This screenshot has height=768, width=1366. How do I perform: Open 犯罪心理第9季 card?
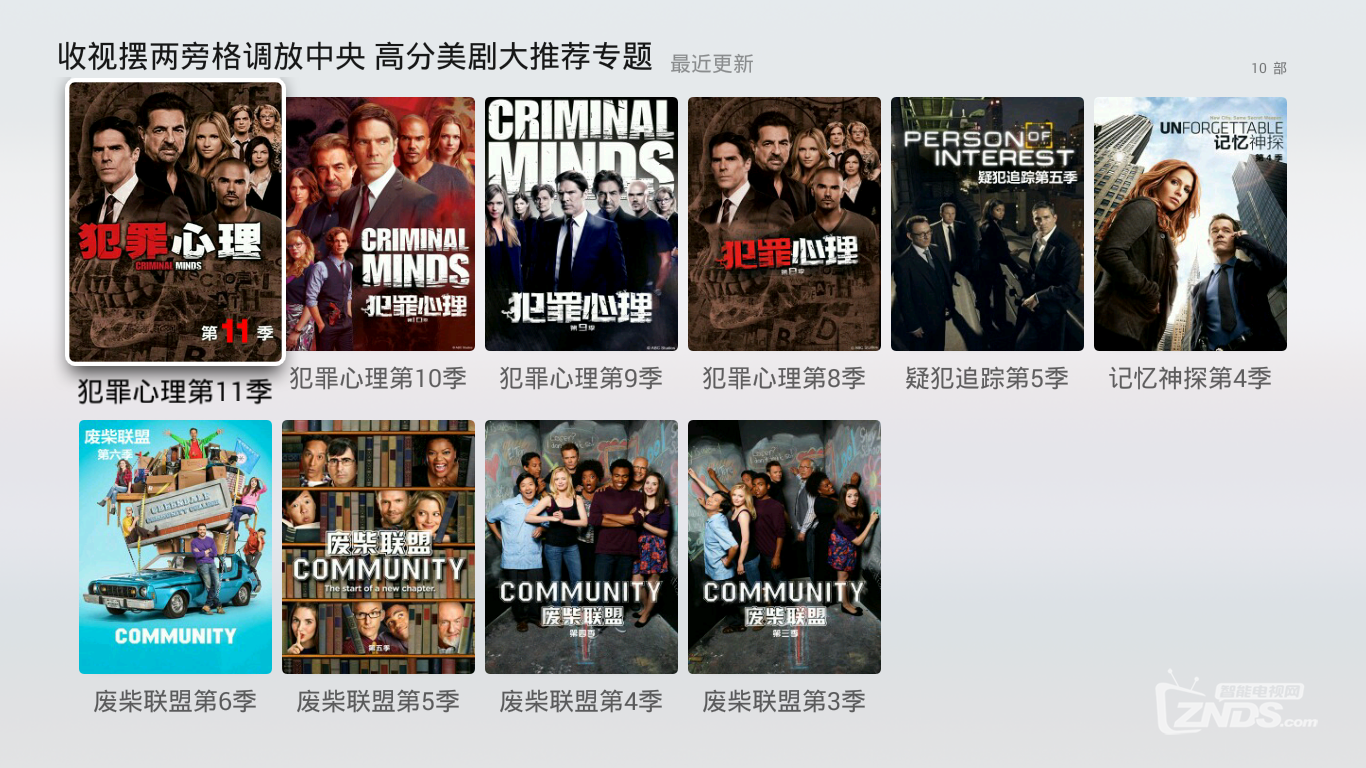pos(581,224)
